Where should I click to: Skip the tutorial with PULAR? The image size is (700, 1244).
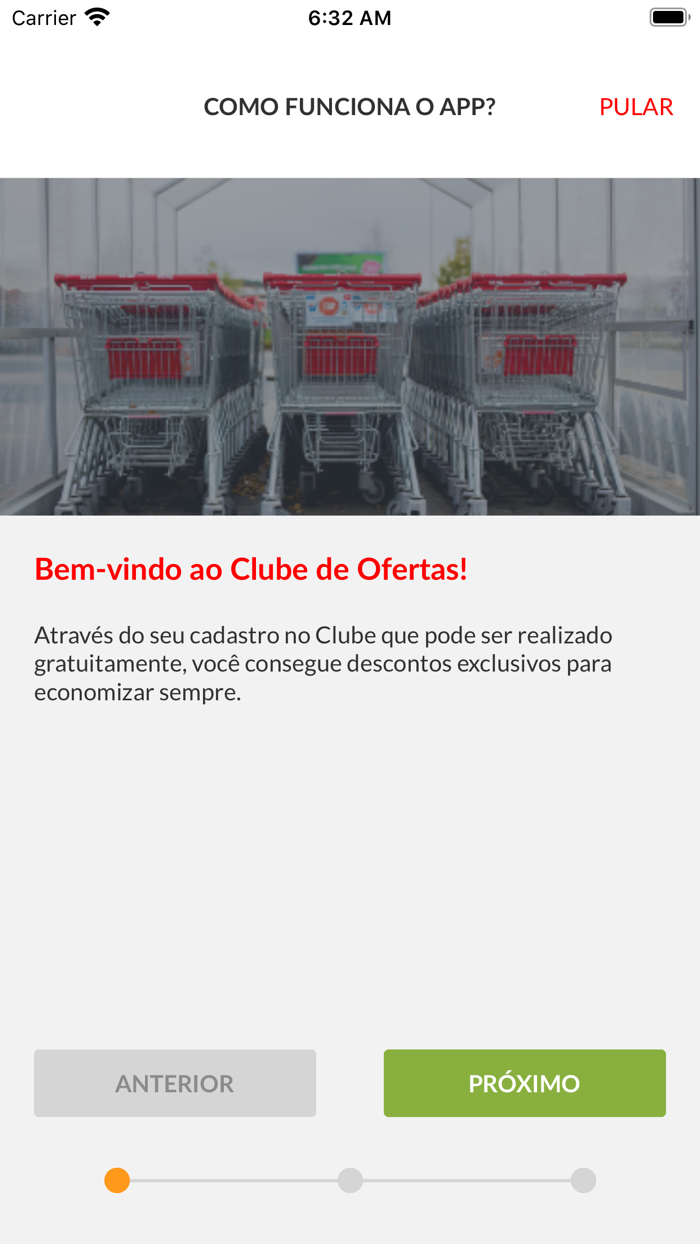pyautogui.click(x=636, y=107)
